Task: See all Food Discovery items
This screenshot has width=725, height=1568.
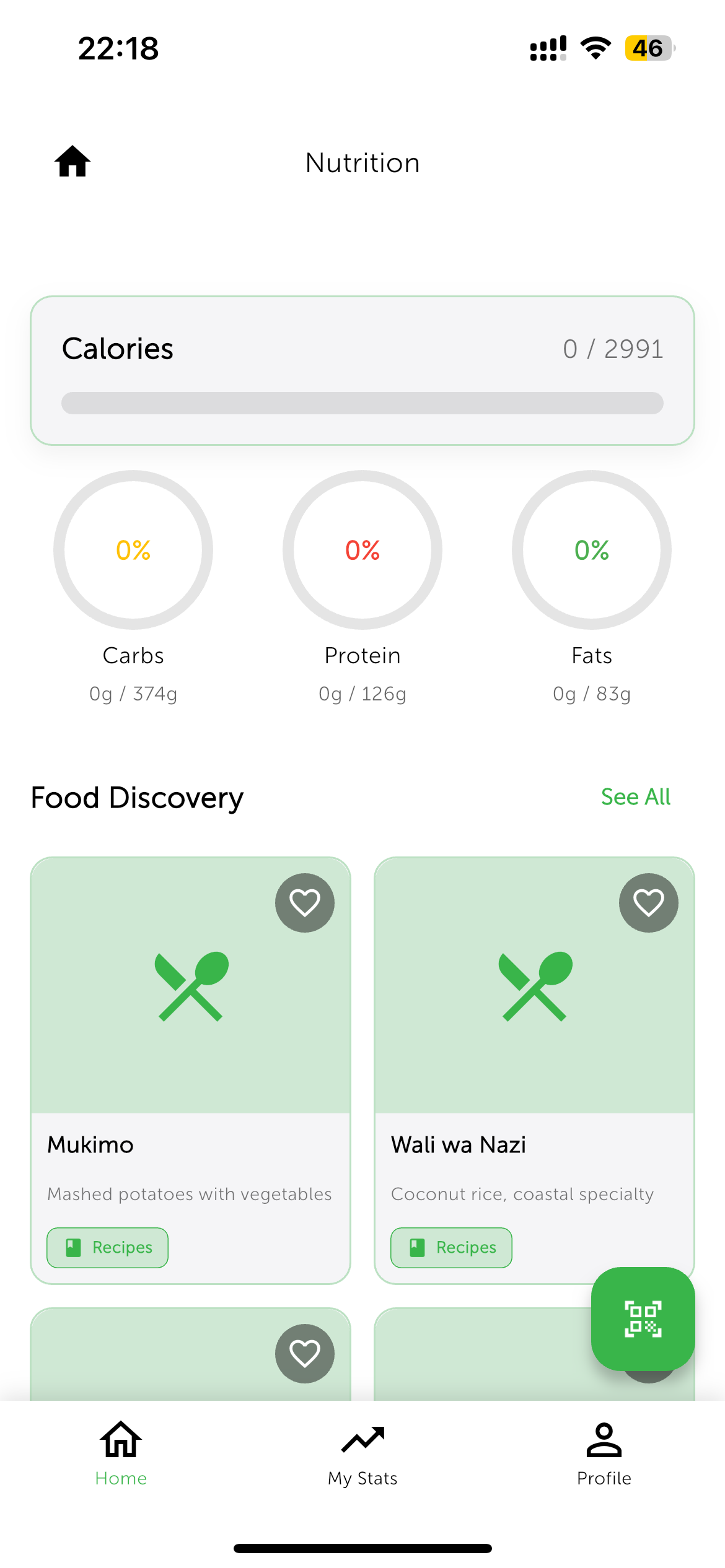Action: click(635, 797)
